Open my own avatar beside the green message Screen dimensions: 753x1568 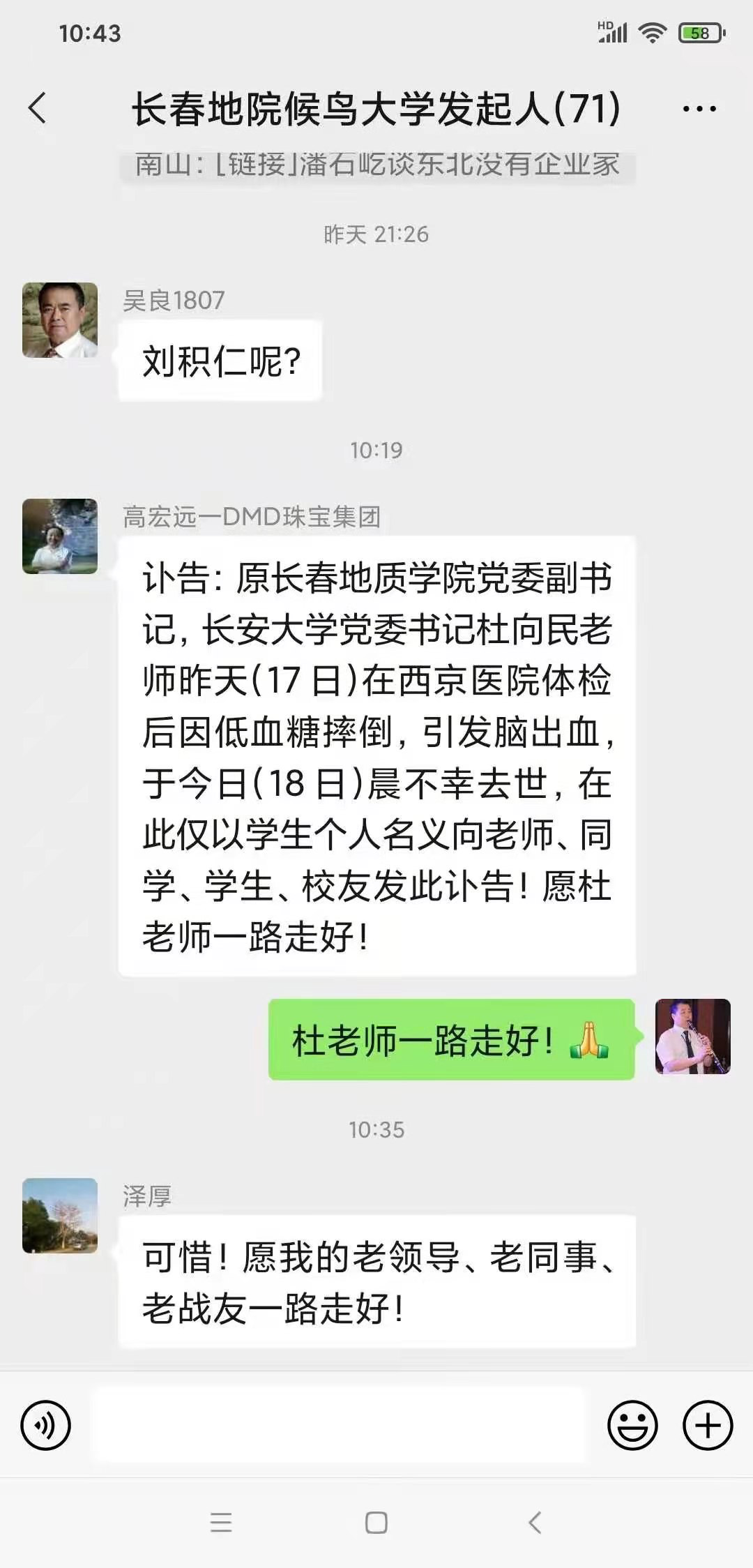pyautogui.click(x=692, y=1036)
